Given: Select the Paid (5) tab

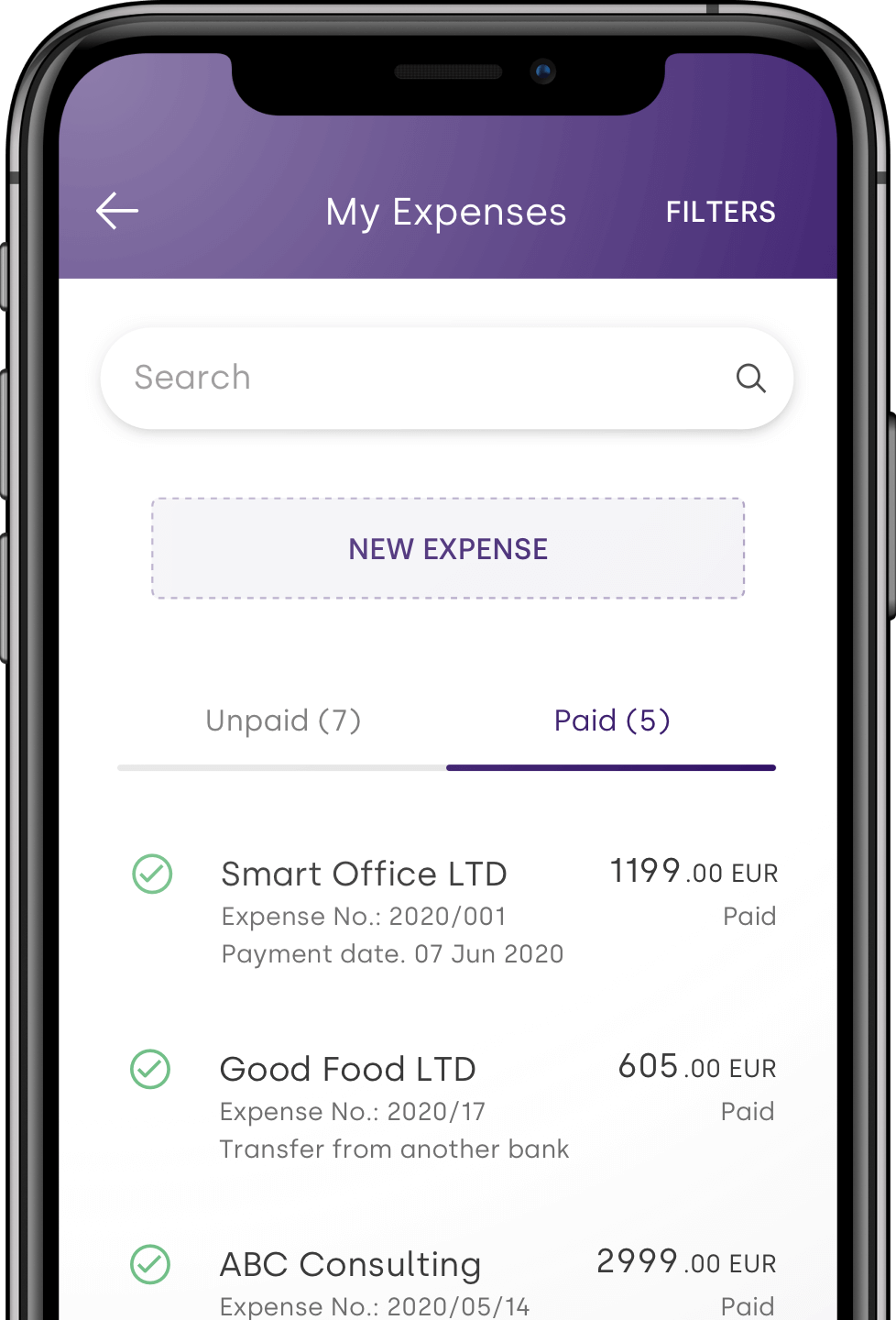Looking at the screenshot, I should [612, 721].
